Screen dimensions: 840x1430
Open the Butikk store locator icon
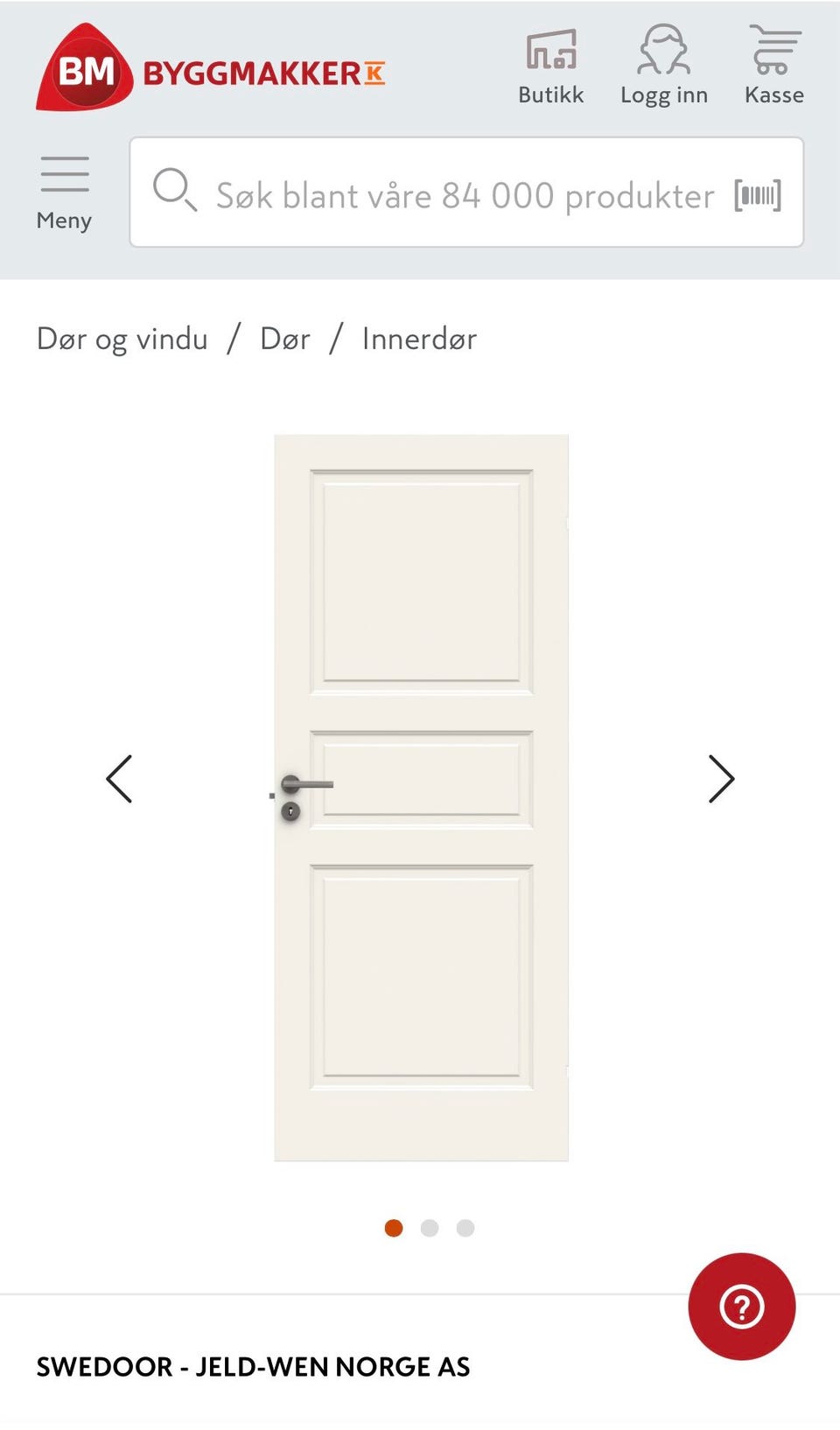pos(550,53)
